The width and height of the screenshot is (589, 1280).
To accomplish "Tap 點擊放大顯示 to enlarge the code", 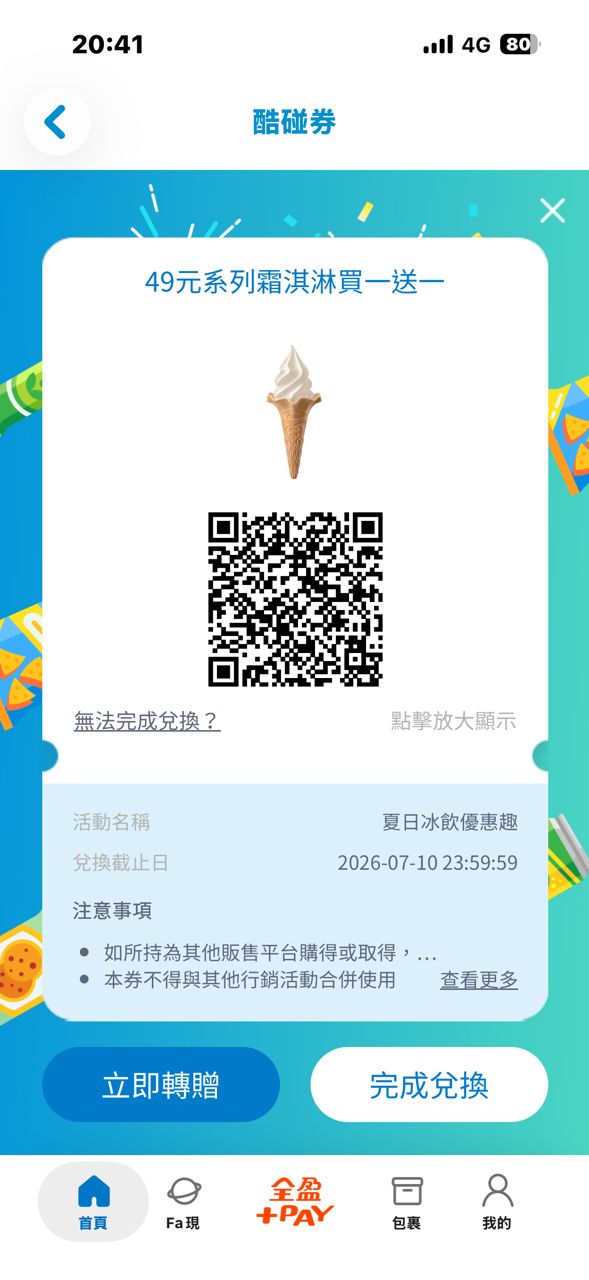I will (x=453, y=721).
